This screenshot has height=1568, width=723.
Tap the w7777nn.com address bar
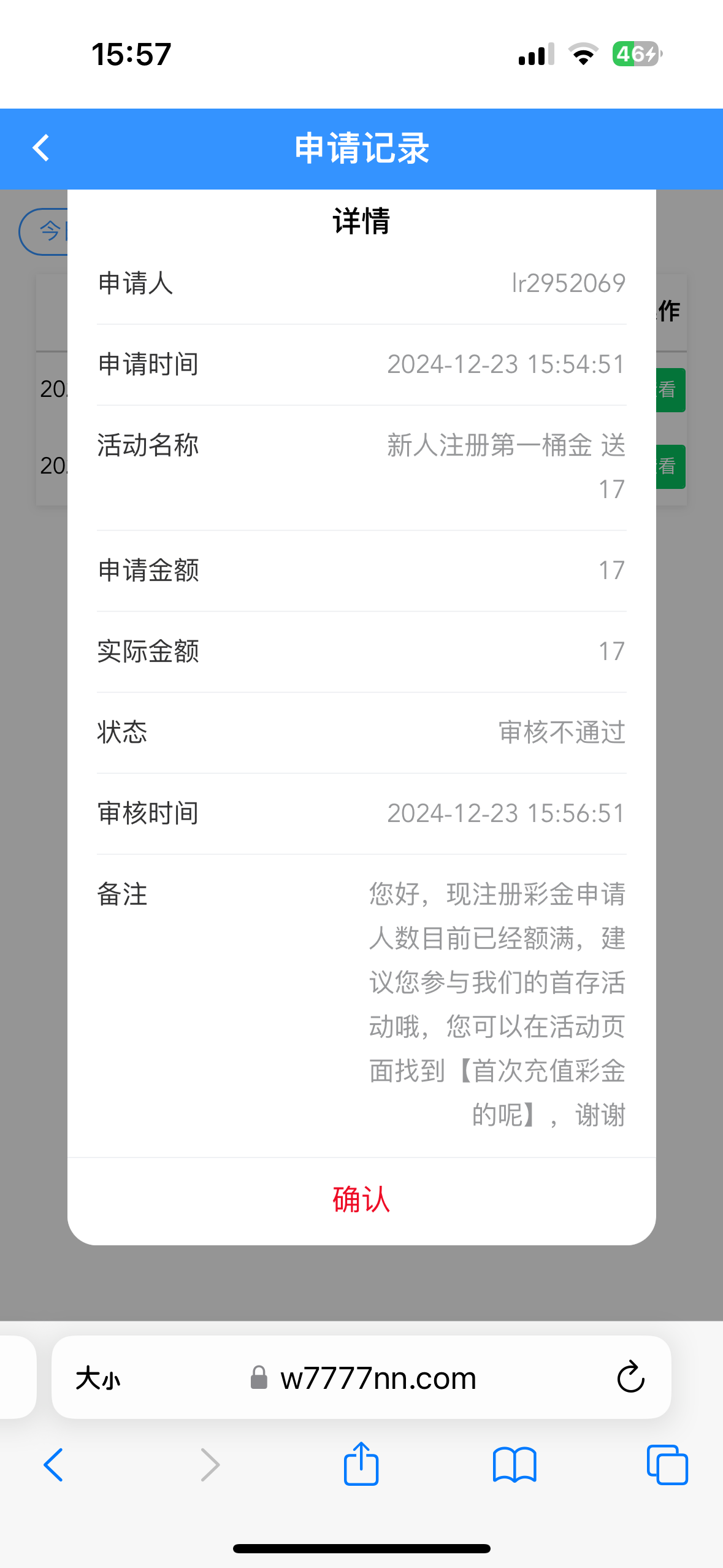pos(361,1377)
